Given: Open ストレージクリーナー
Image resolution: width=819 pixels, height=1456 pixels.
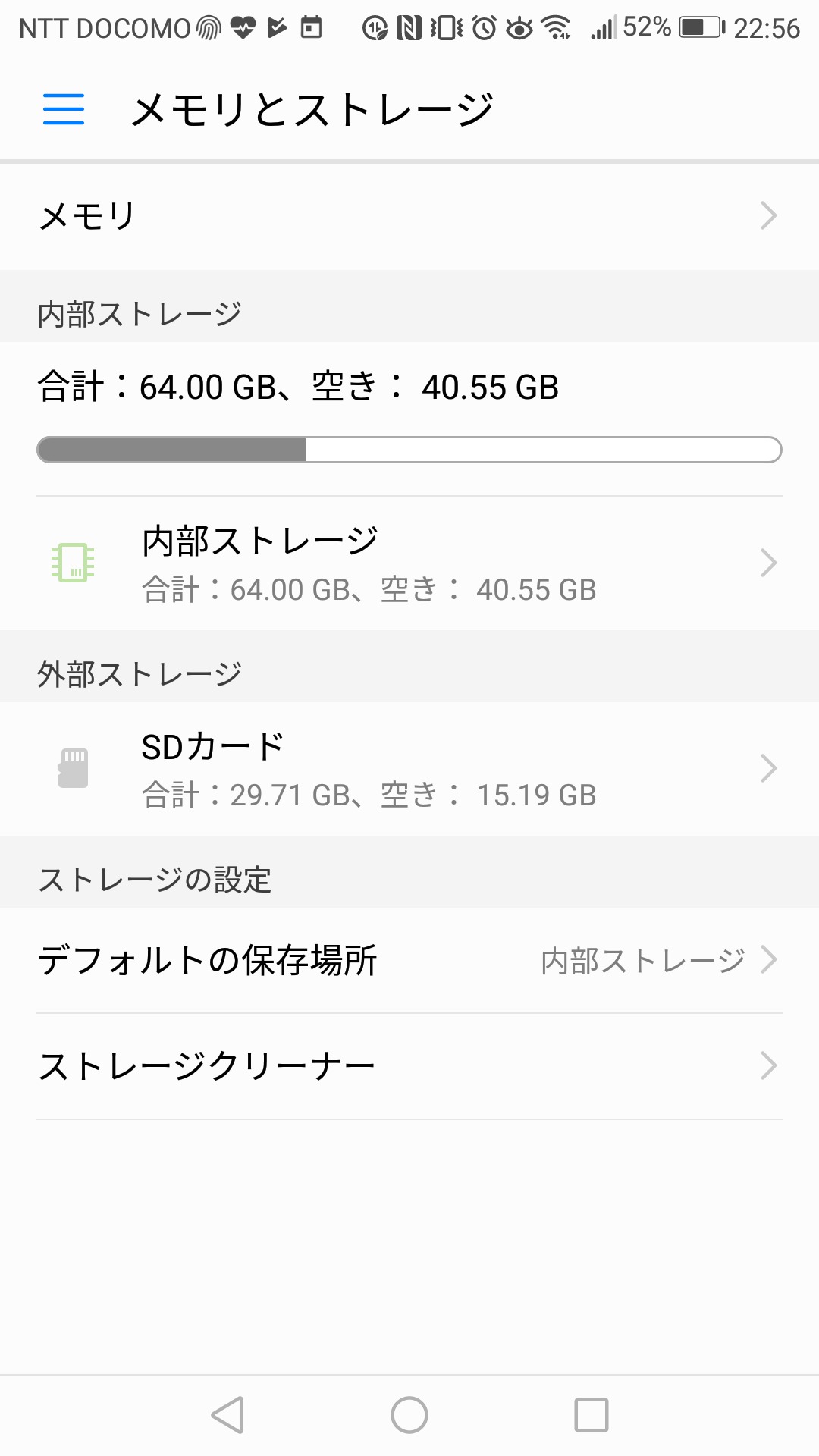Looking at the screenshot, I should click(x=409, y=1066).
